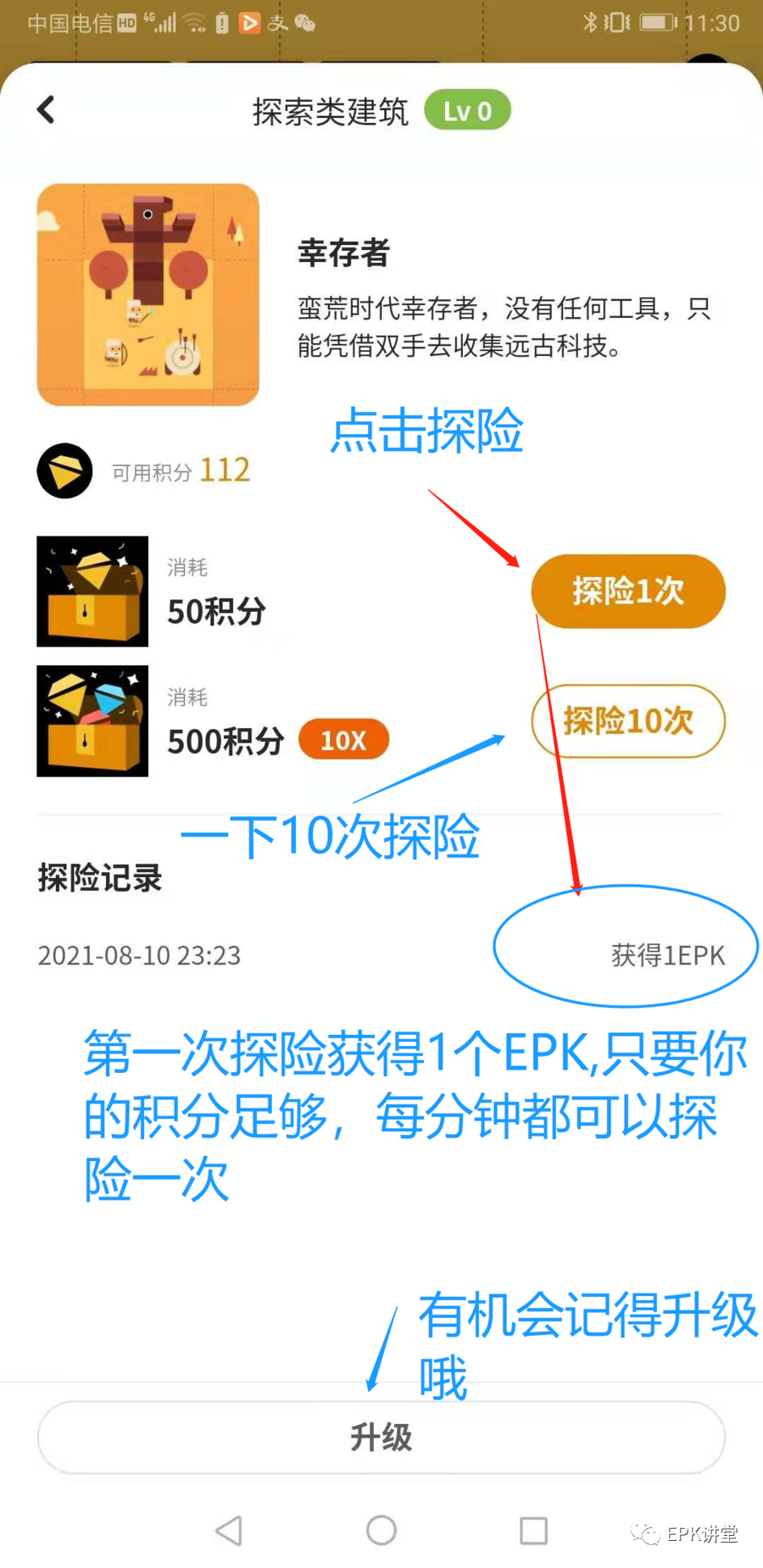
Task: Start 10 explorations with 探险10次
Action: coord(627,721)
